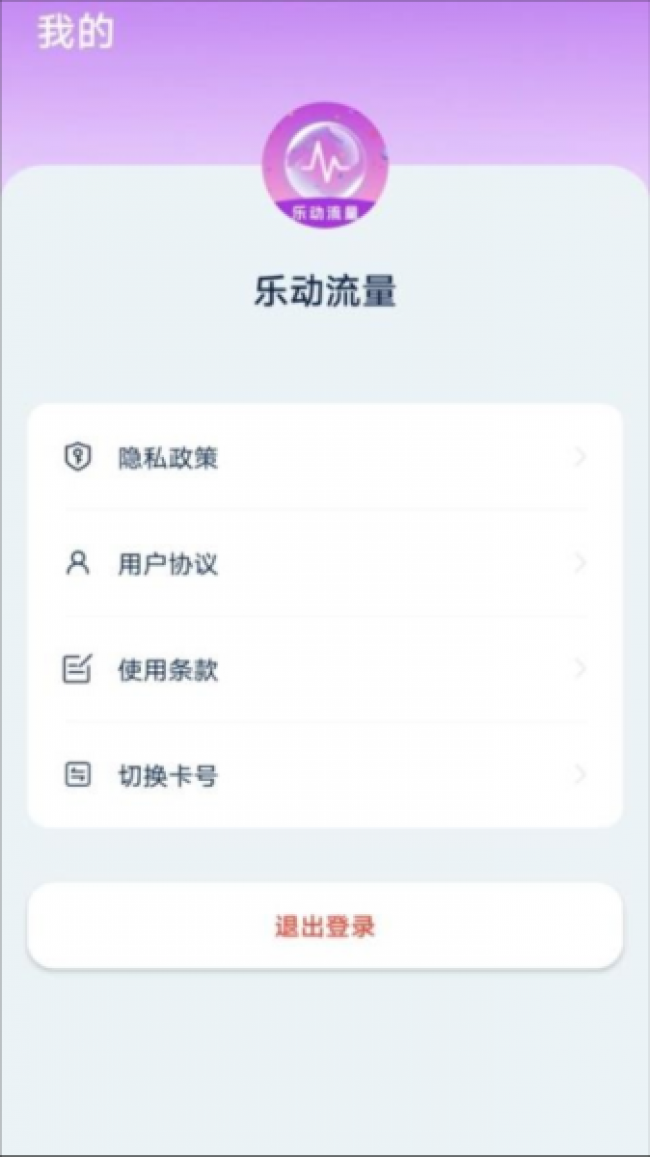
Task: View the 用户协议 user agreement
Action: 324,564
